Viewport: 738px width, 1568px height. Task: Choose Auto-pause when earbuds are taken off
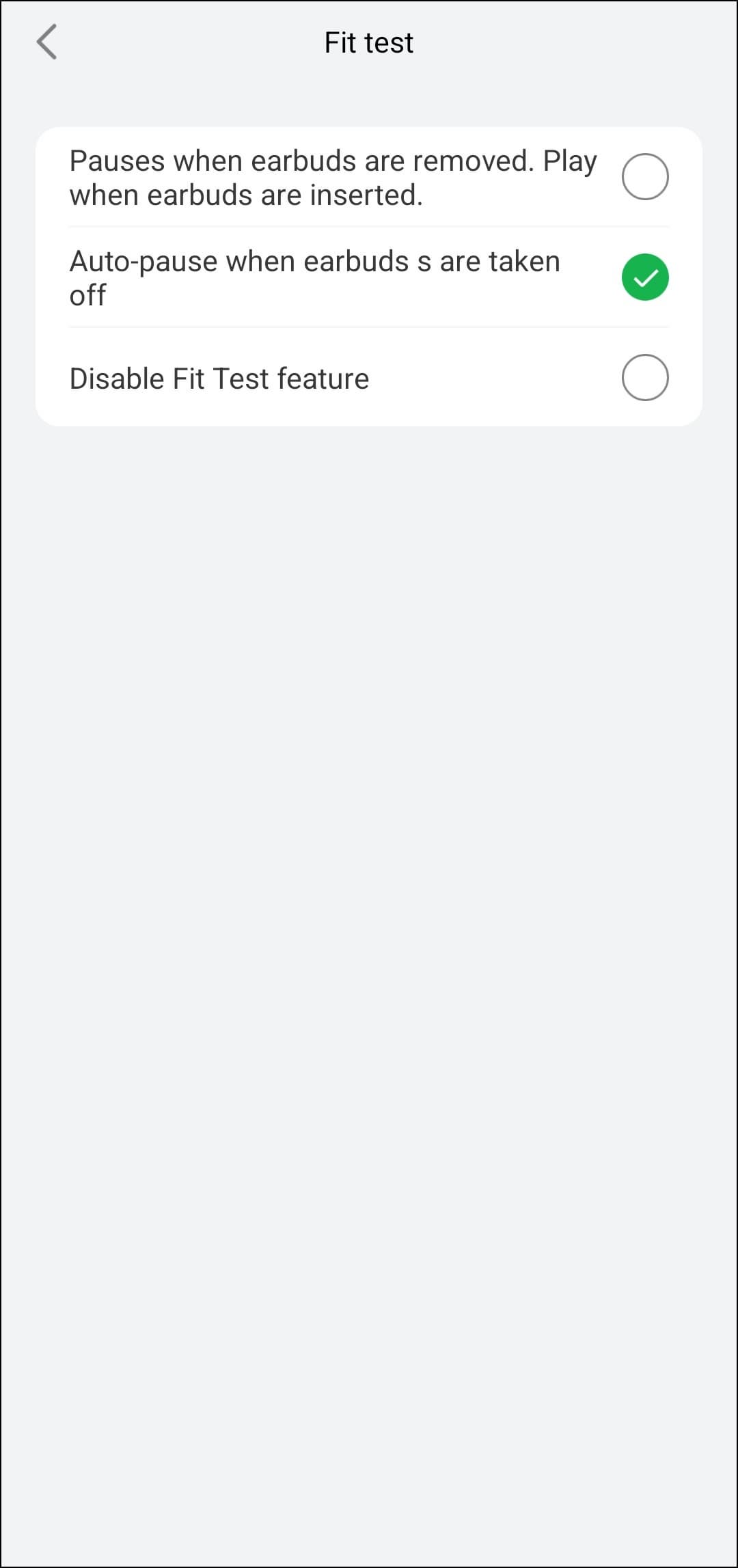tap(644, 277)
